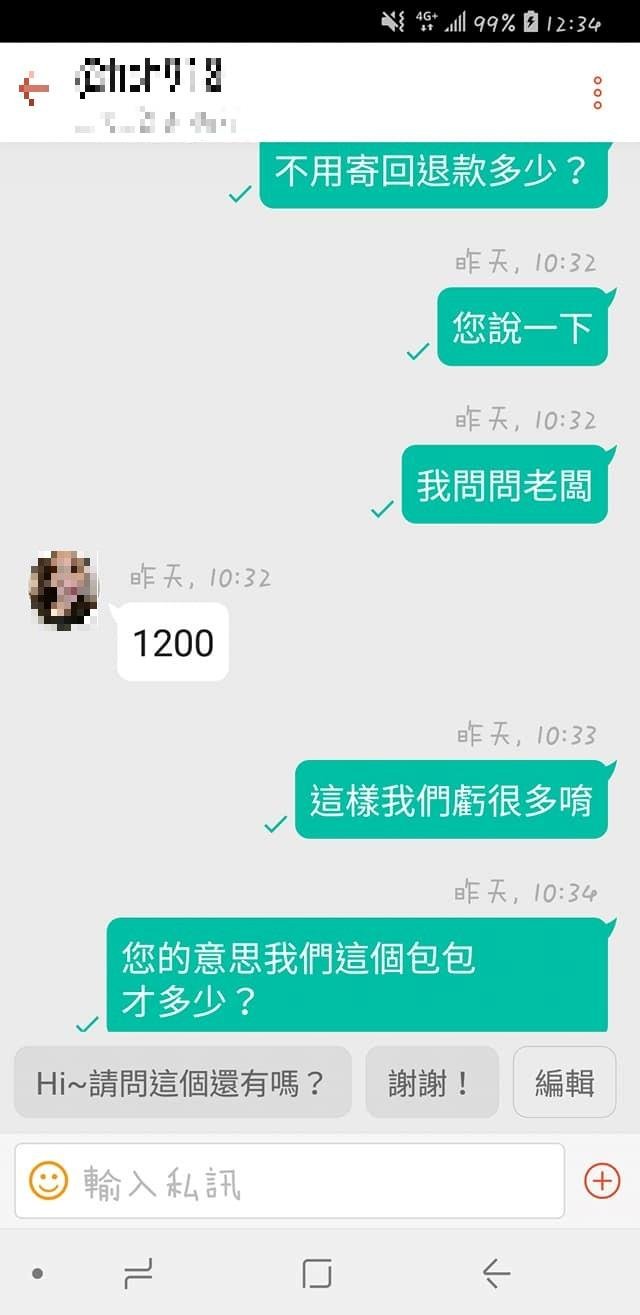This screenshot has height=1315, width=640.
Task: Tap the 編輯 button for quick replies
Action: (x=564, y=1082)
